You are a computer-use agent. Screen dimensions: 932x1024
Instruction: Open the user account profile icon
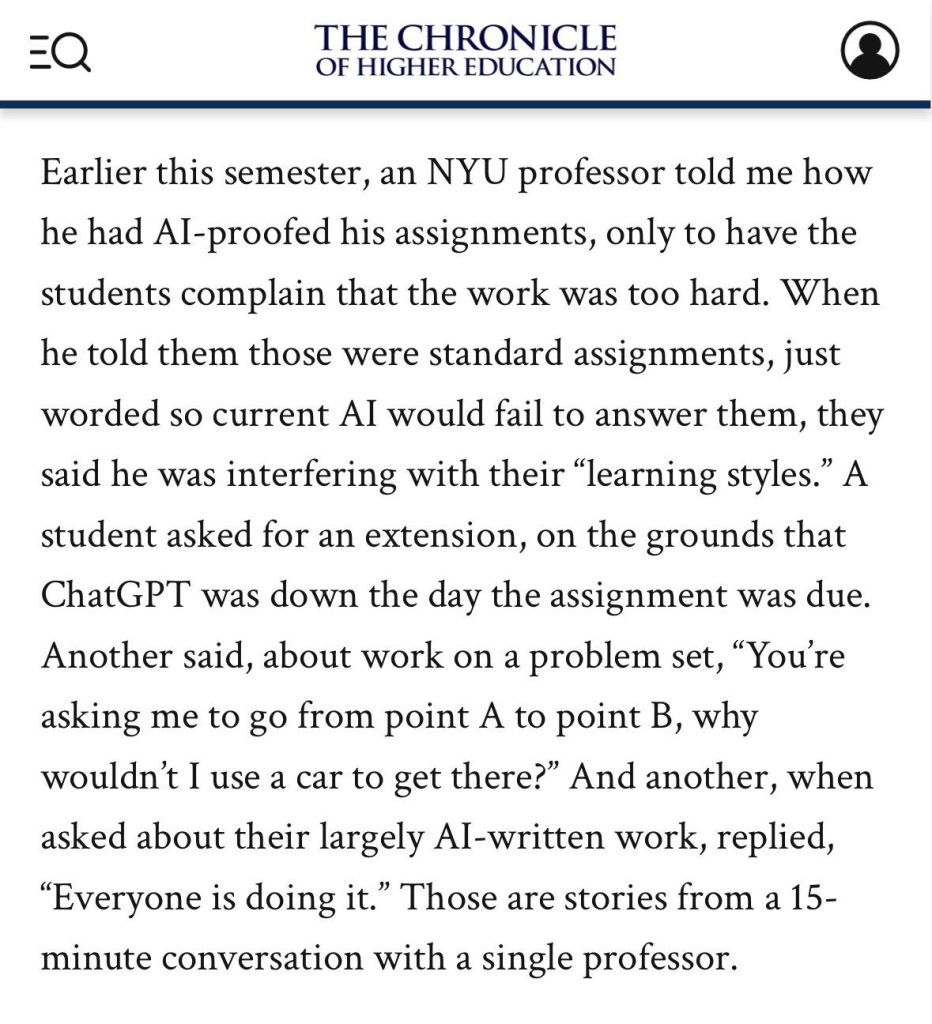click(869, 50)
